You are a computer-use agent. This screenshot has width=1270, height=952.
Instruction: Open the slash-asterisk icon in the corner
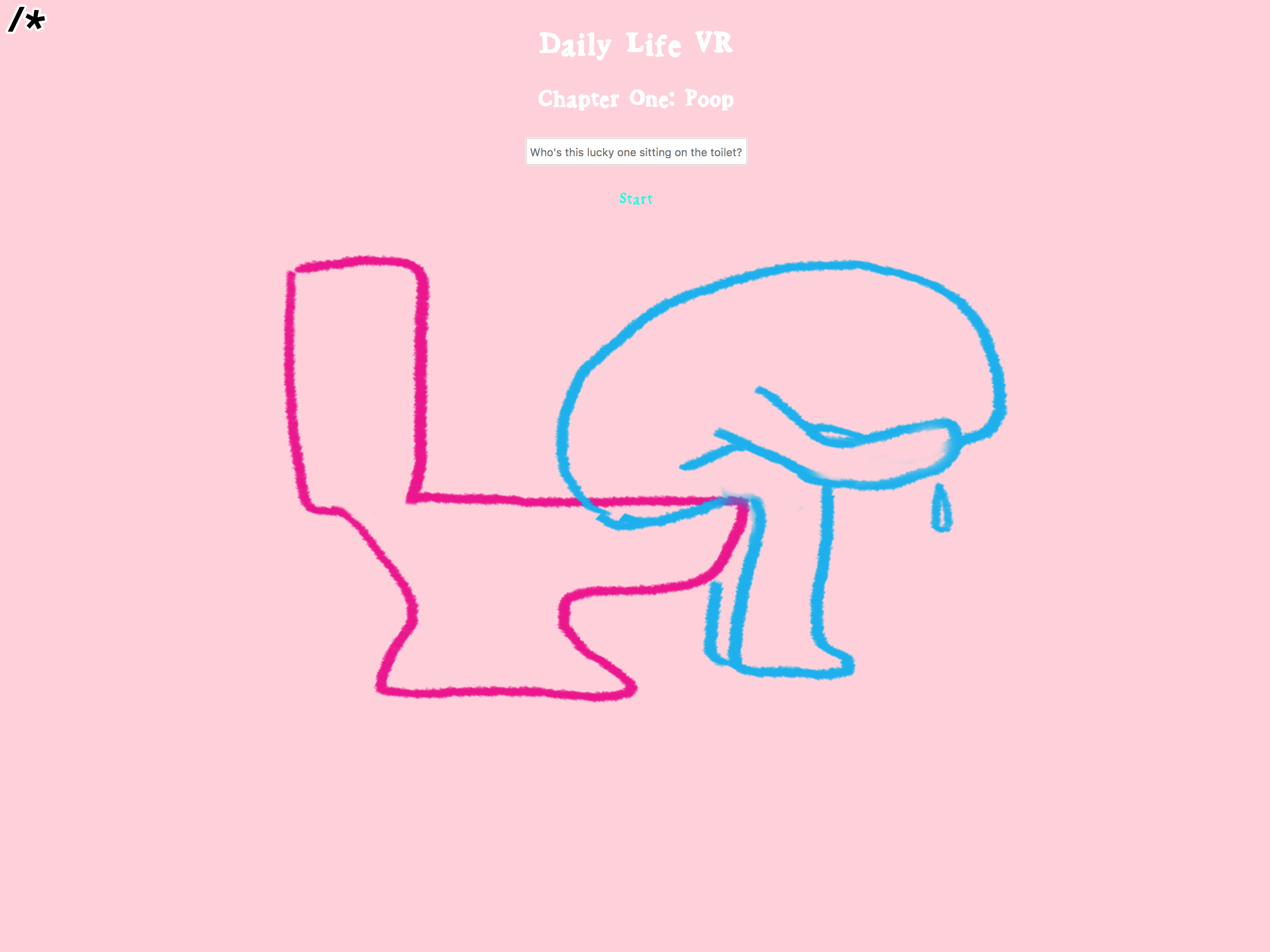[26, 20]
